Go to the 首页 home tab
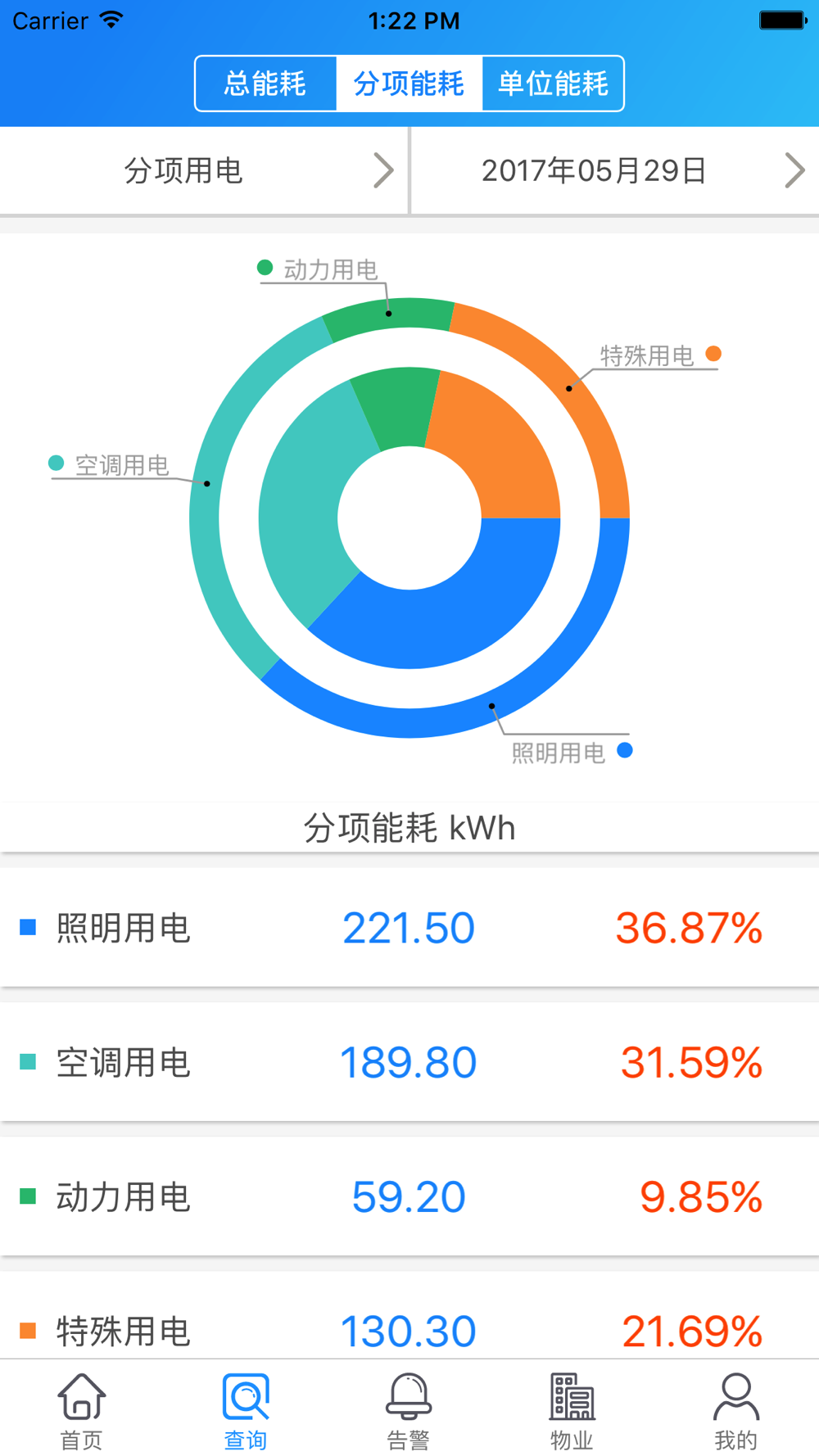The height and width of the screenshot is (1456, 819). coord(81,1410)
